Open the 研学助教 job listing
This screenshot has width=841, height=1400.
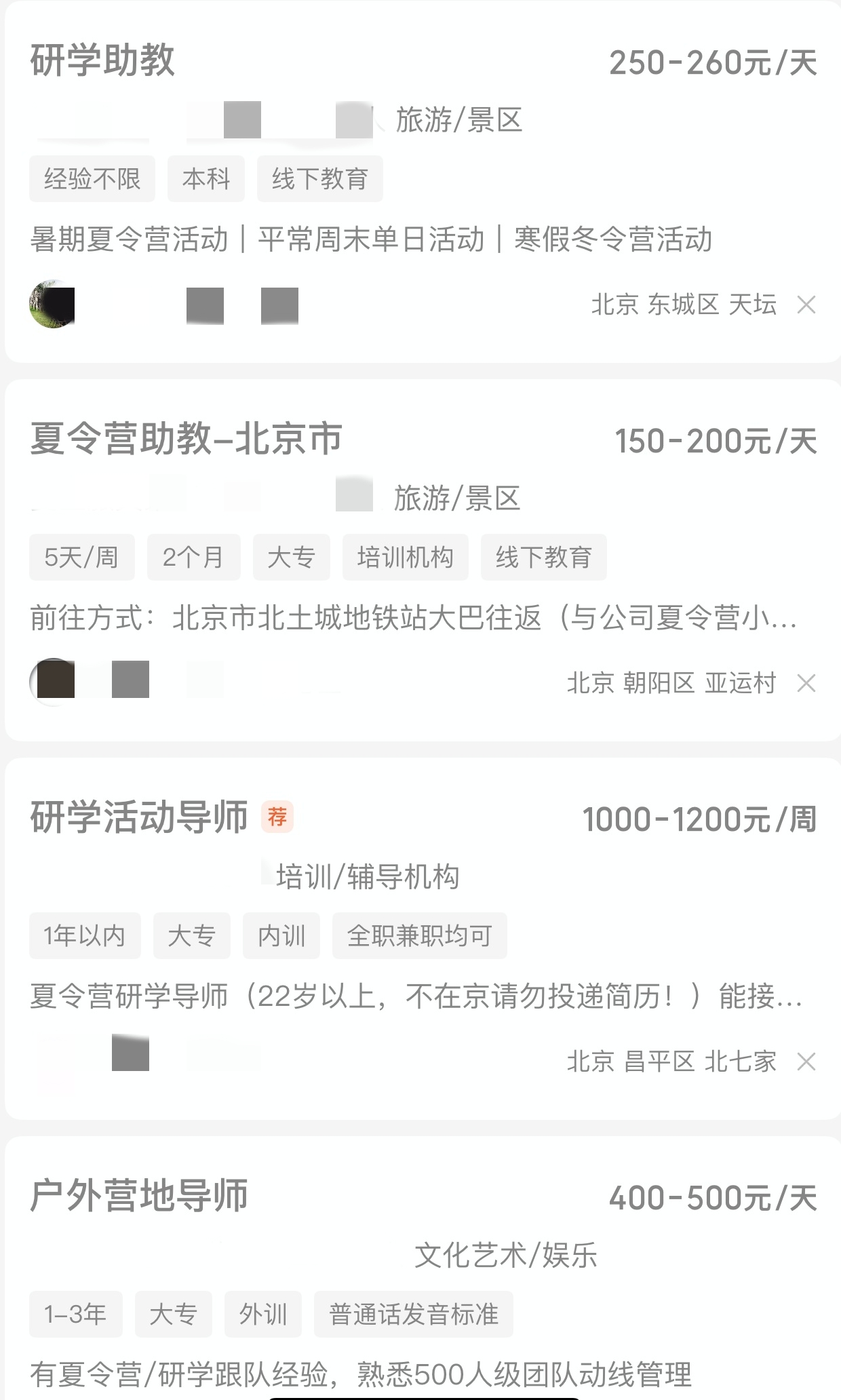[x=103, y=61]
